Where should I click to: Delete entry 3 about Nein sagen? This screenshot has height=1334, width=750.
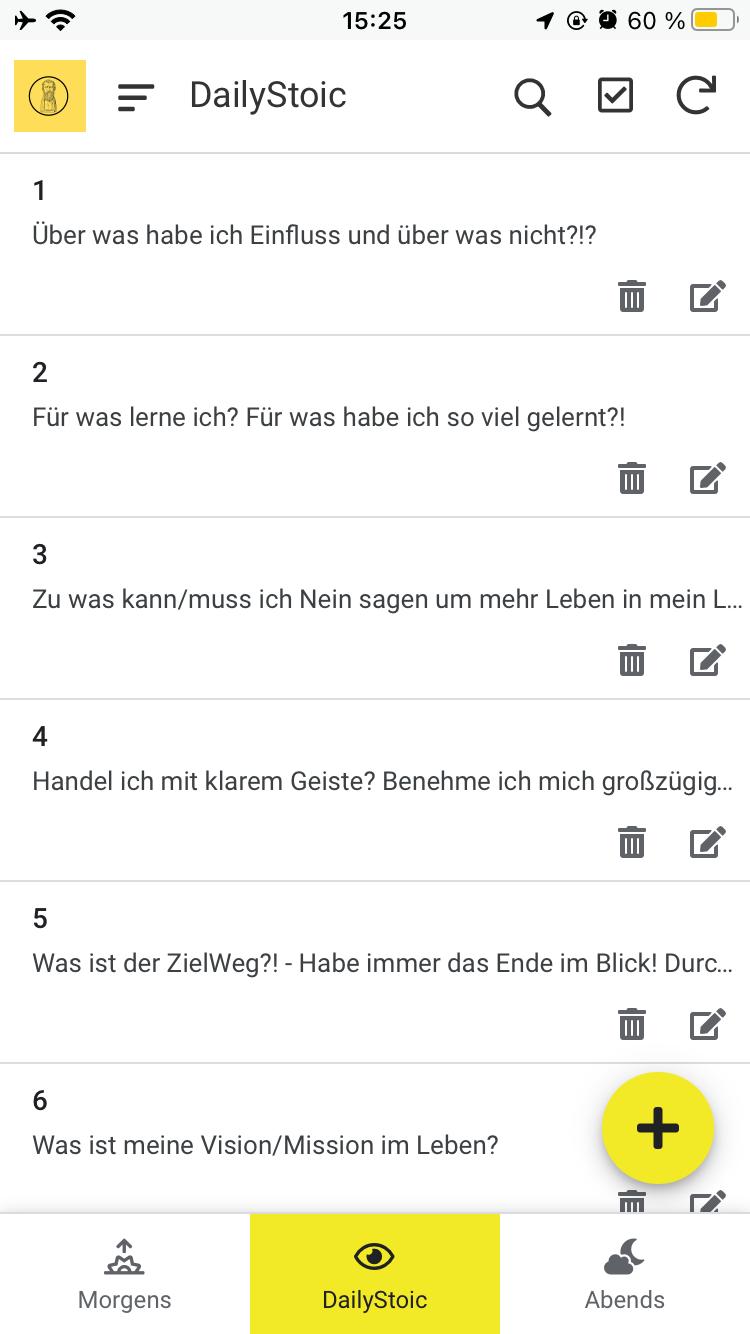631,661
